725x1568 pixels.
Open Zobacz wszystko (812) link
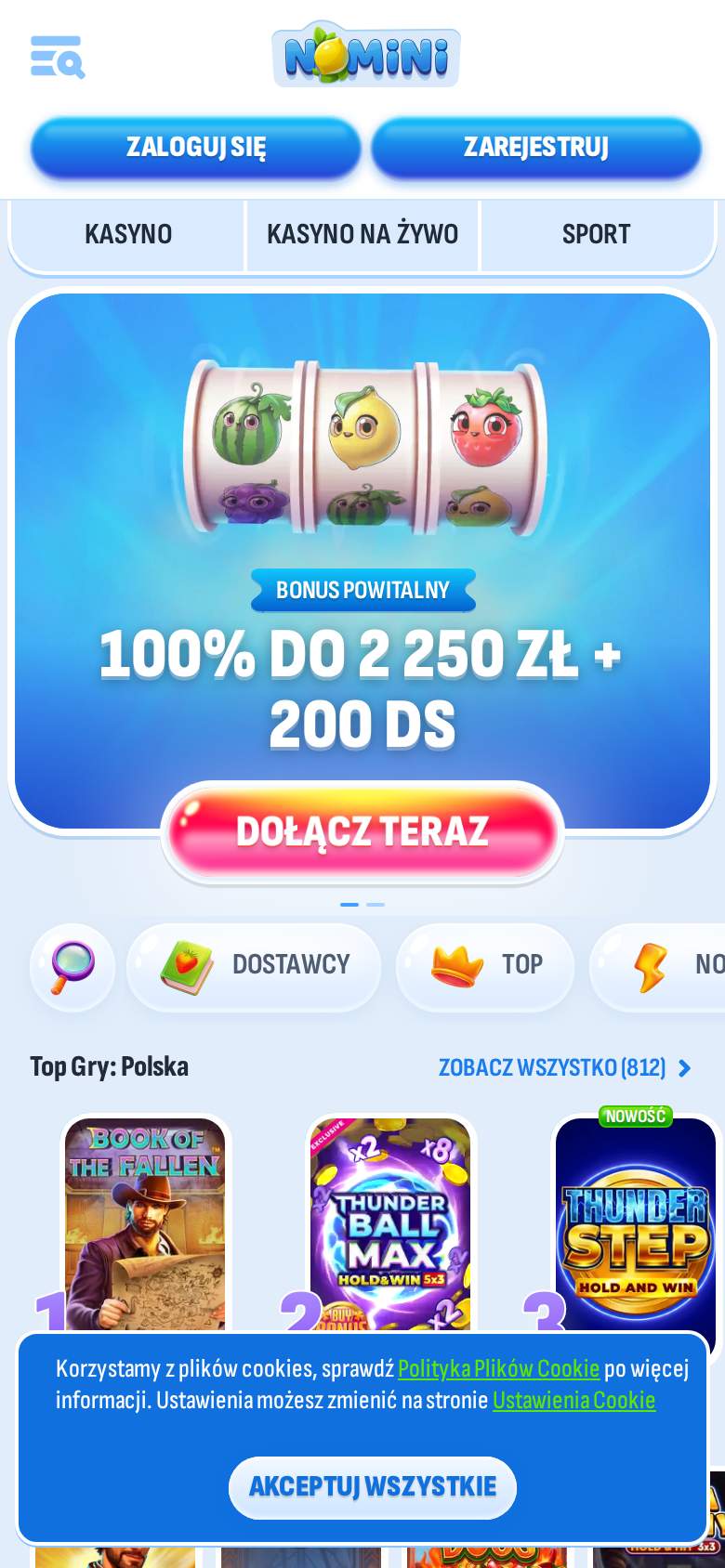tap(565, 1068)
